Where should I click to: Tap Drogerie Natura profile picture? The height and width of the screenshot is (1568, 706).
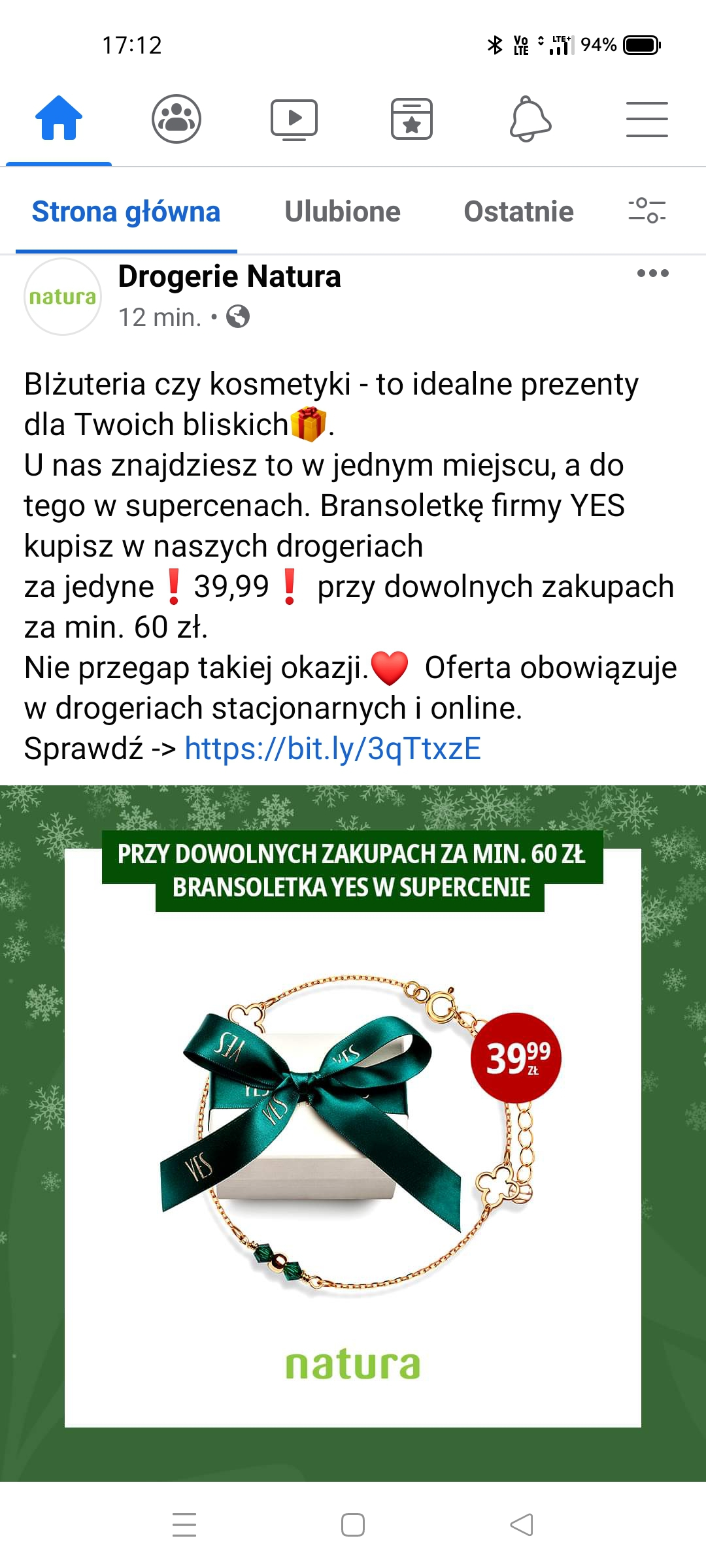(63, 297)
